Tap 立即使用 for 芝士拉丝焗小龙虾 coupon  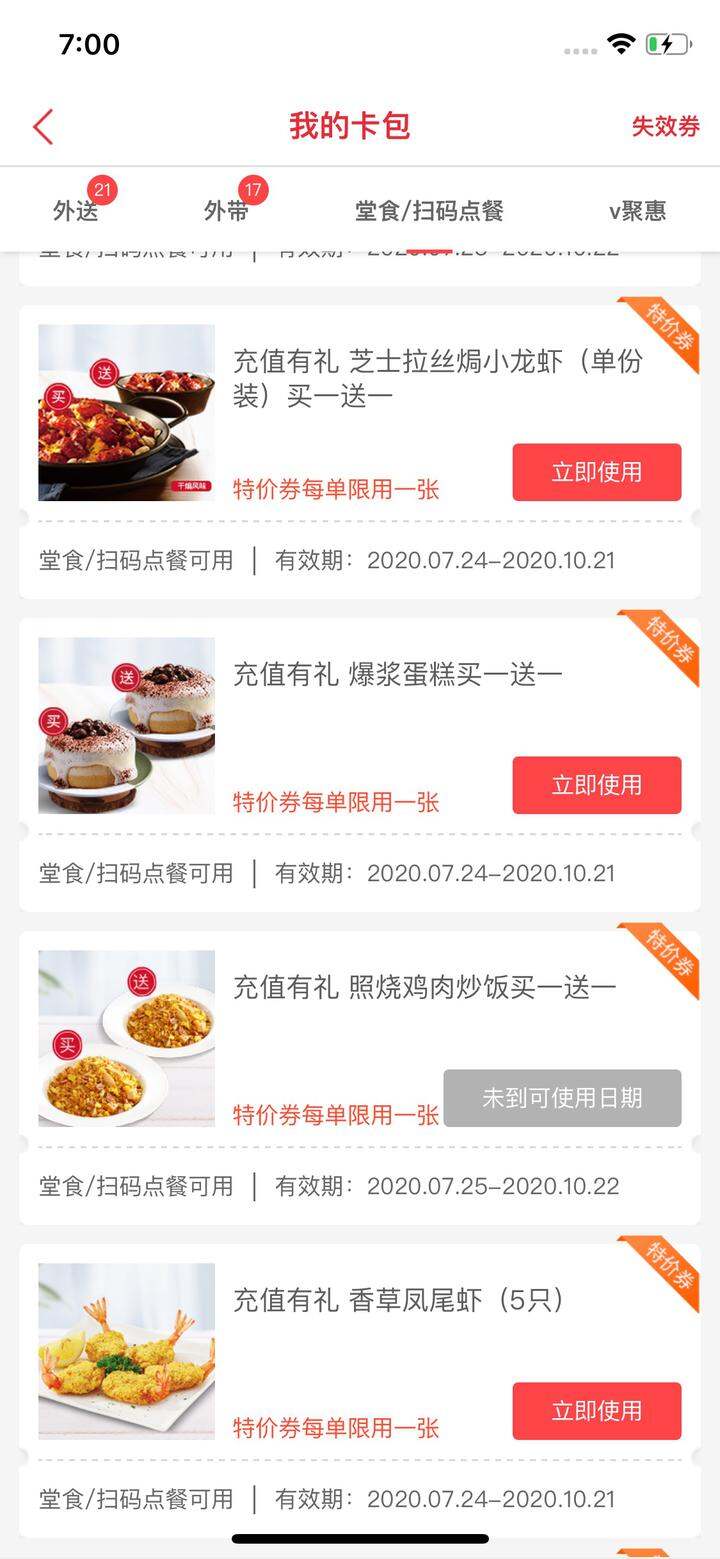597,472
